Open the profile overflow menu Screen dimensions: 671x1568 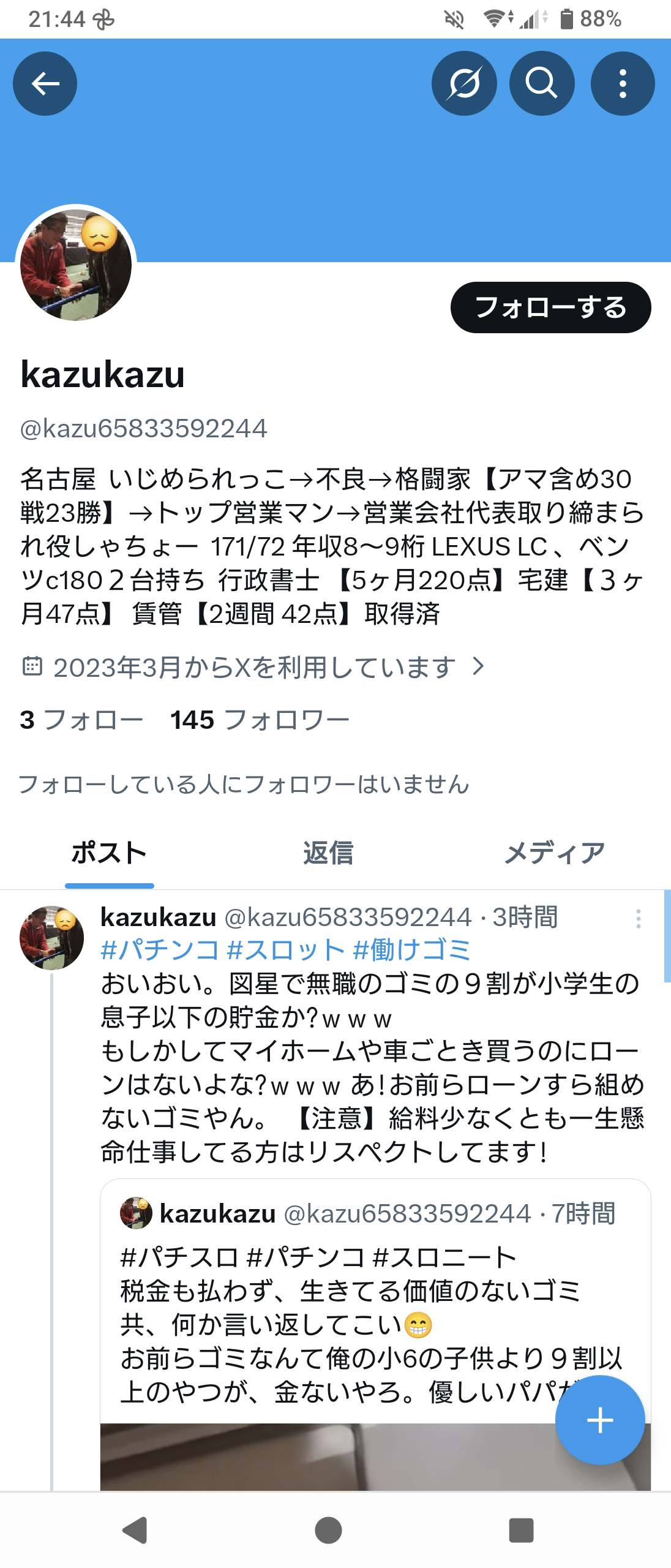622,84
